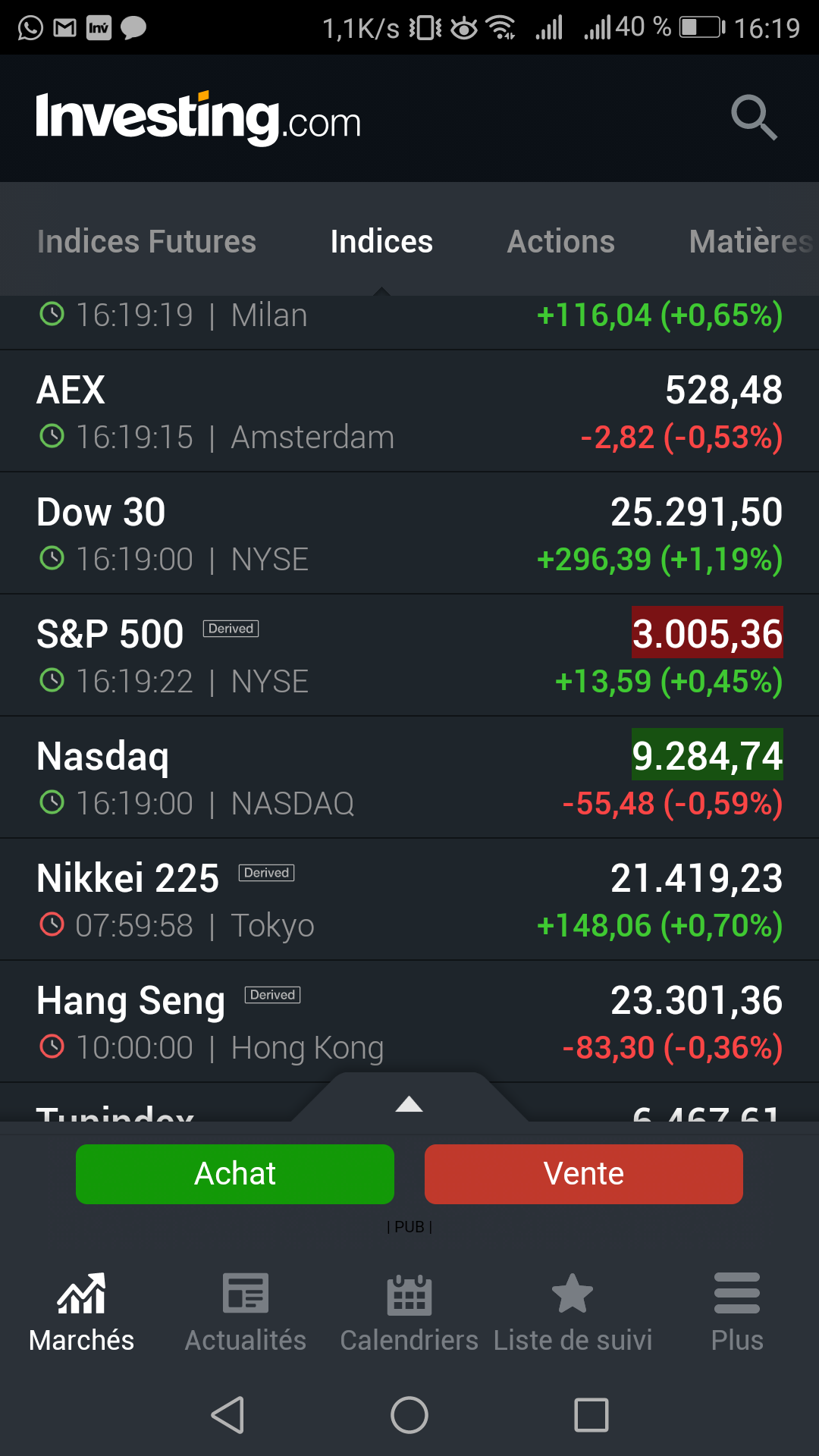Show Nasdaq index details

click(409, 778)
